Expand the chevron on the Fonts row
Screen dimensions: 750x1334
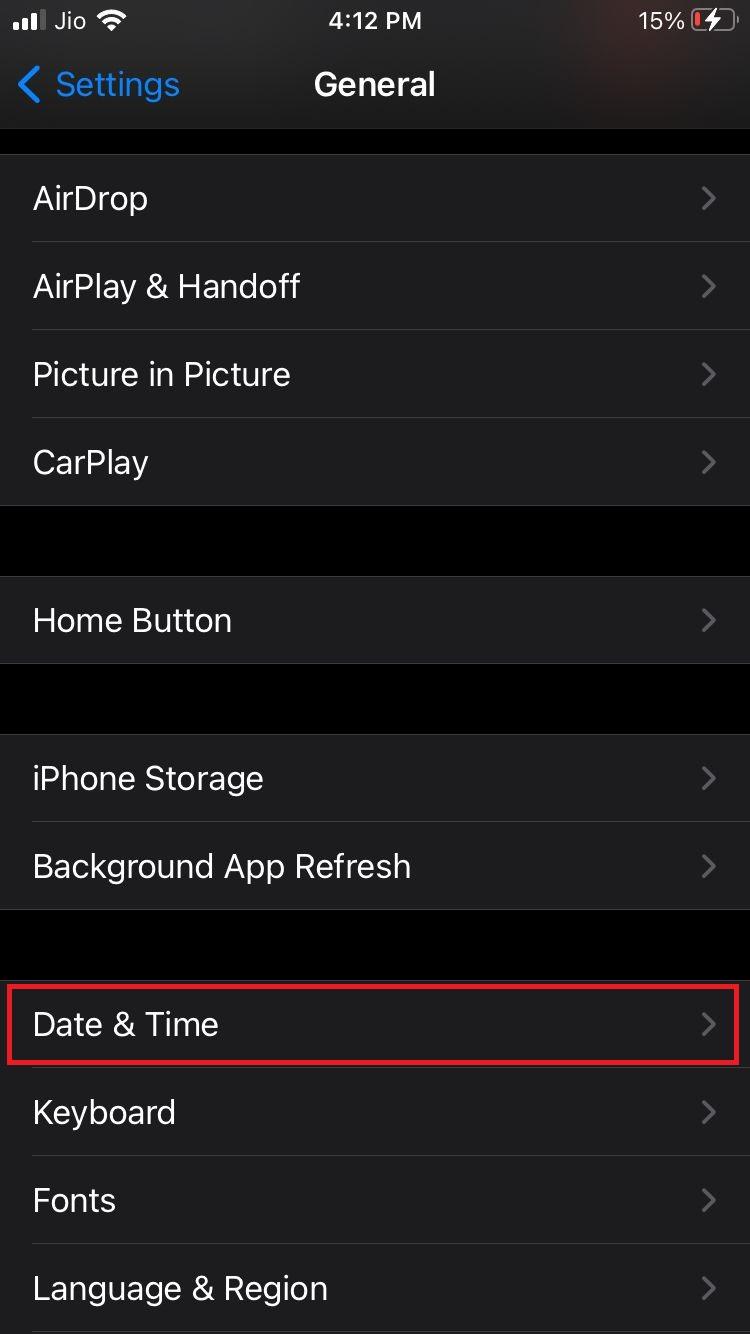709,1200
